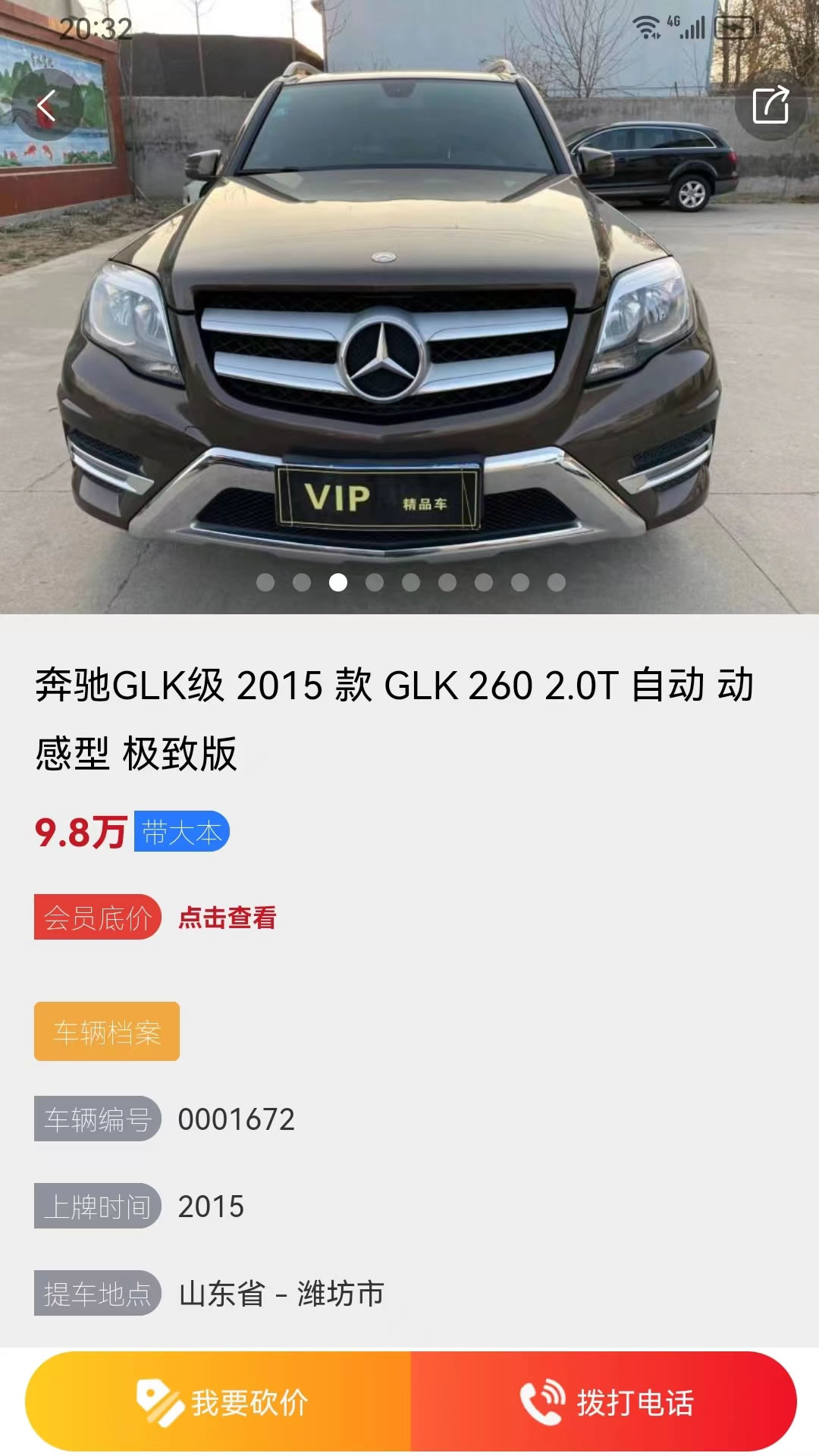Call the seller via 拨打电话
Screen dimensions: 819x1456
click(604, 1402)
